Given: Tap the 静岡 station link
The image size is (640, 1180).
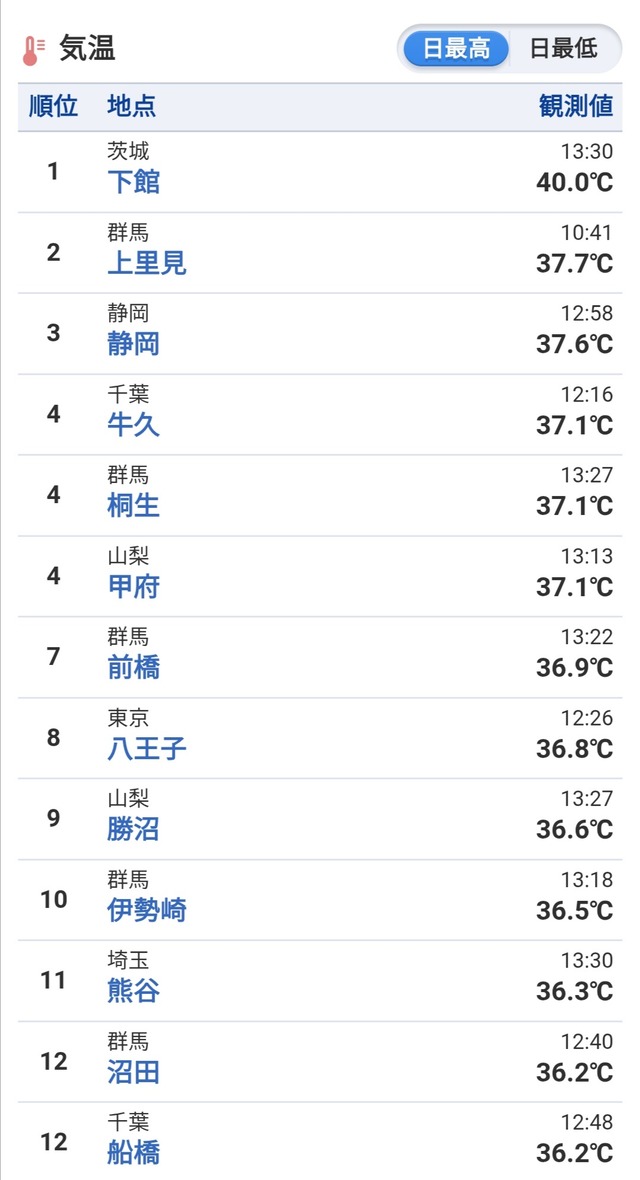Looking at the screenshot, I should pos(133,345).
